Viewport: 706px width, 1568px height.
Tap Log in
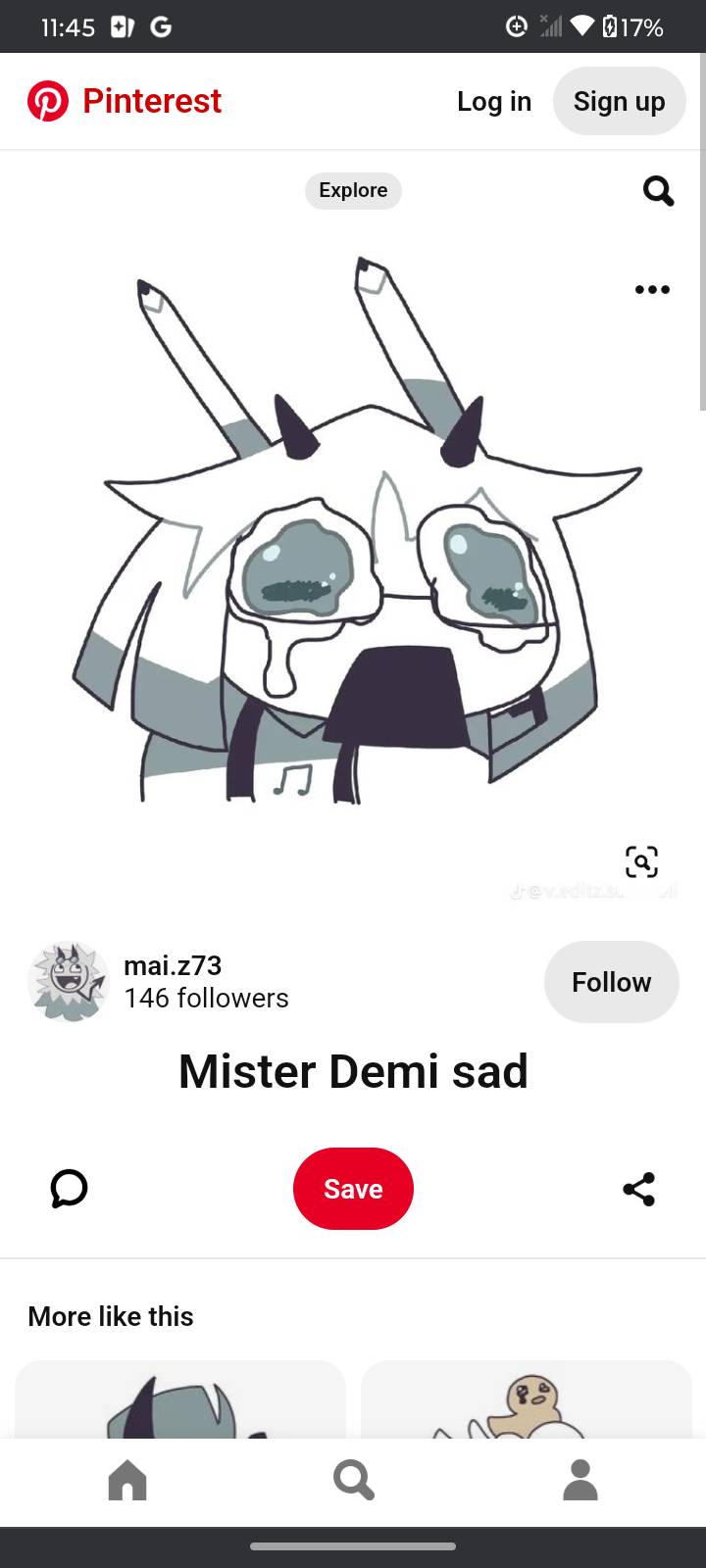(x=494, y=101)
